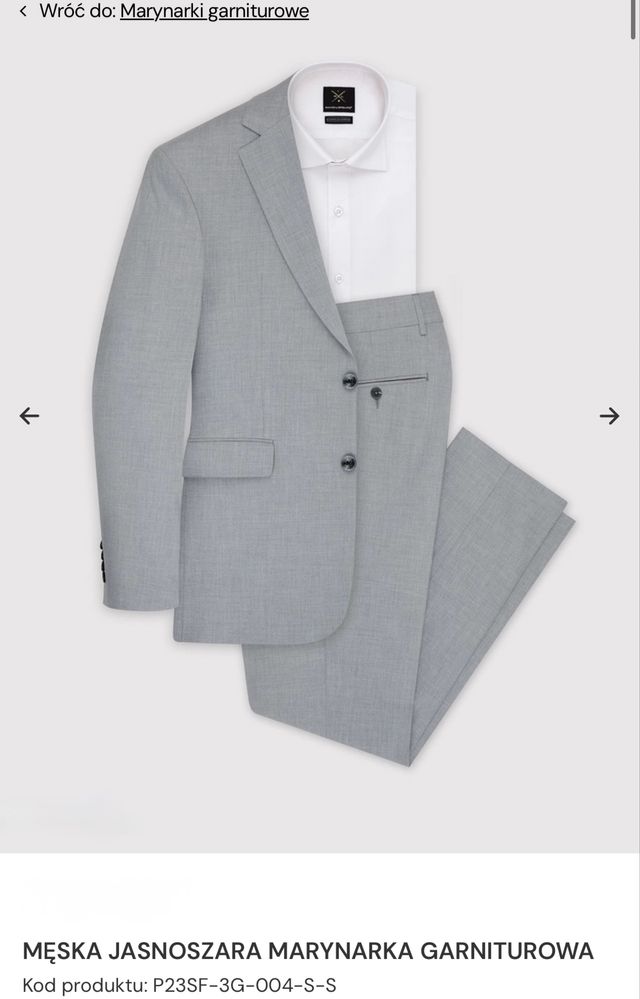Show the previous product photo
This screenshot has height=999, width=640.
click(30, 416)
